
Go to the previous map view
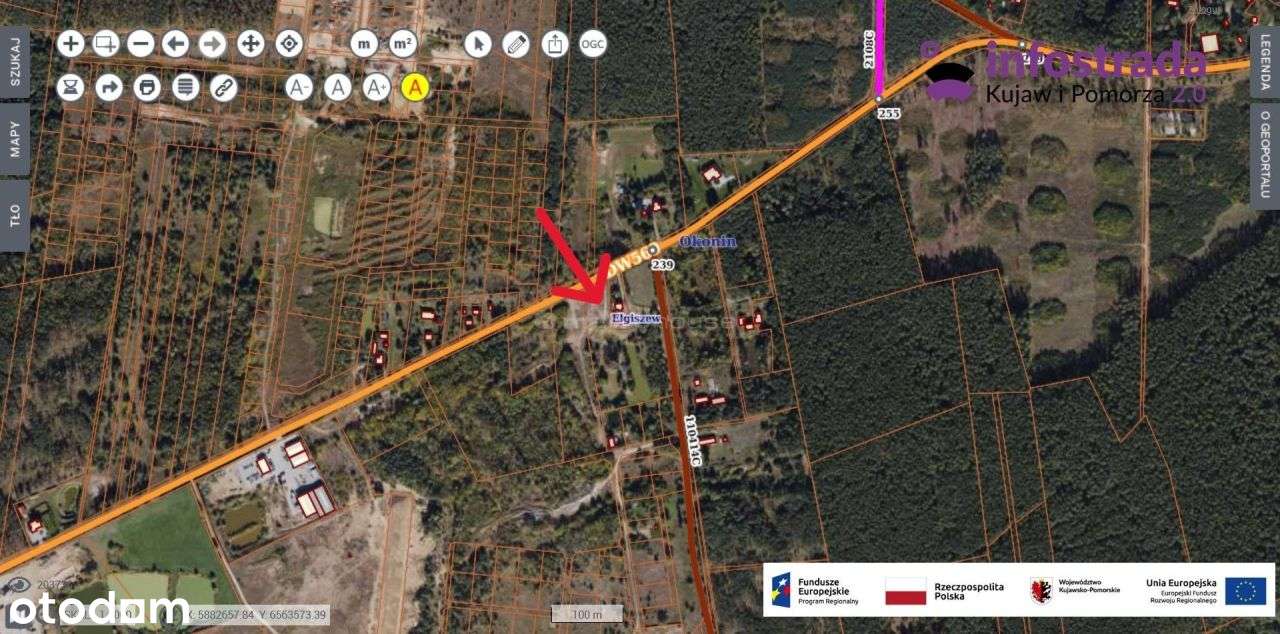(176, 43)
